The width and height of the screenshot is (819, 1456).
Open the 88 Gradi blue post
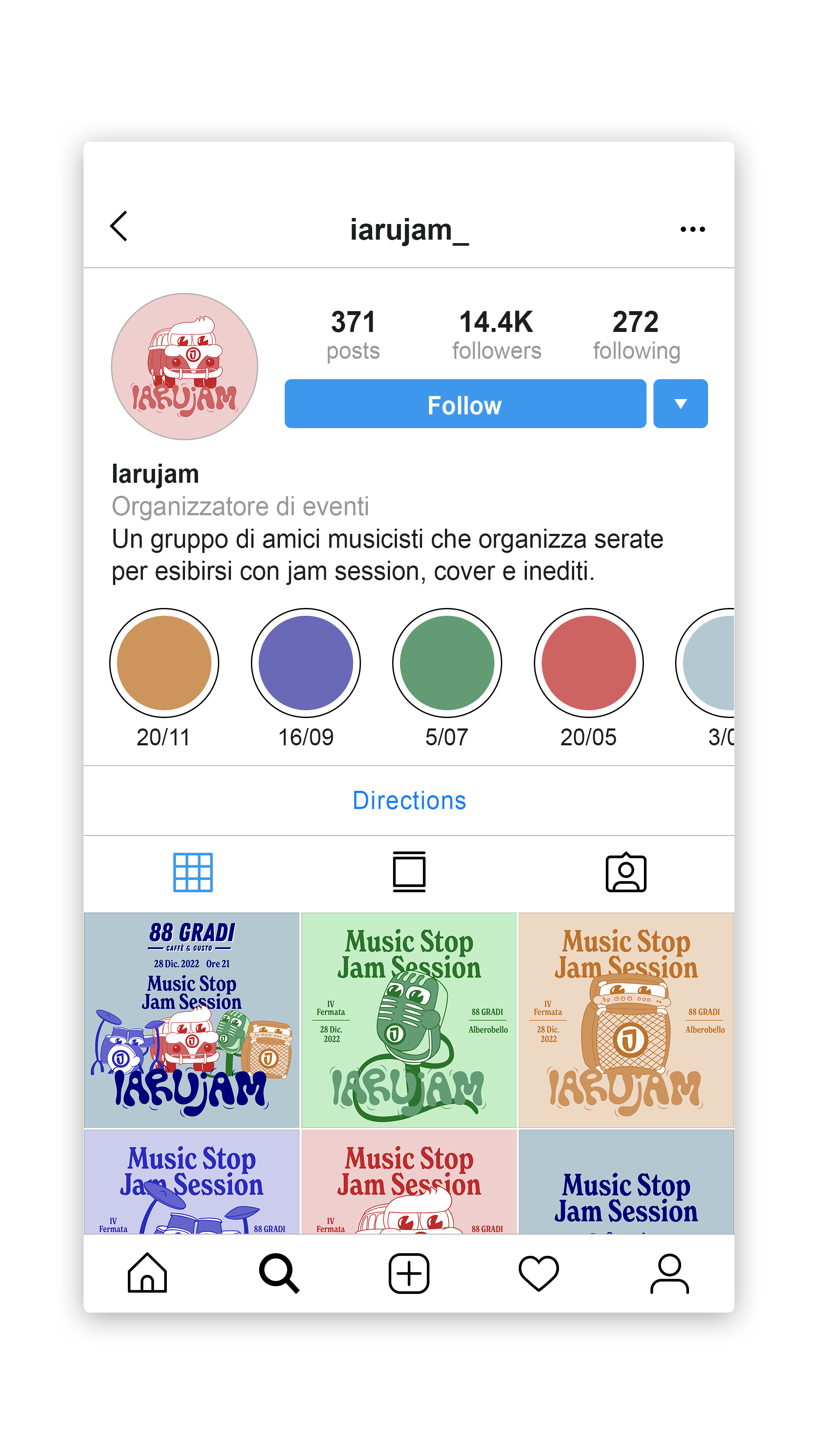pyautogui.click(x=192, y=1020)
